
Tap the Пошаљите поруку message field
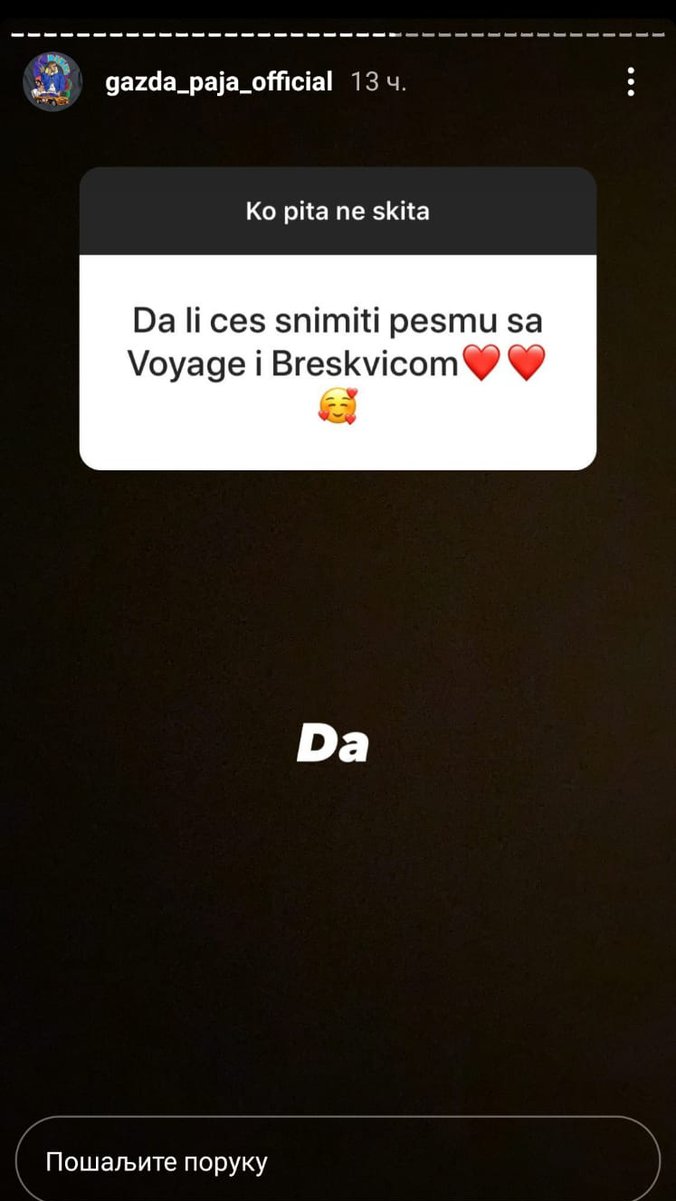pos(338,1162)
